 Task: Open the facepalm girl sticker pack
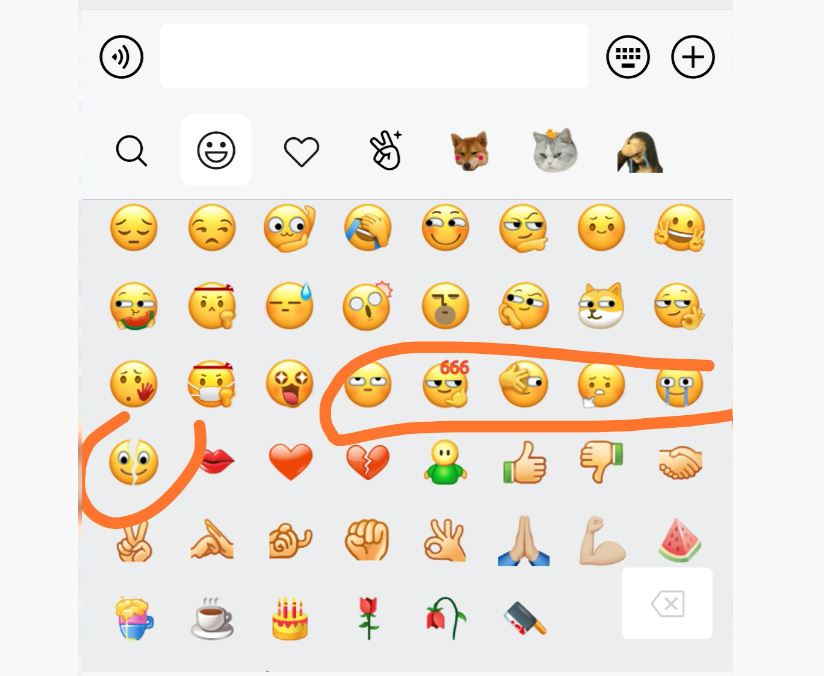640,151
